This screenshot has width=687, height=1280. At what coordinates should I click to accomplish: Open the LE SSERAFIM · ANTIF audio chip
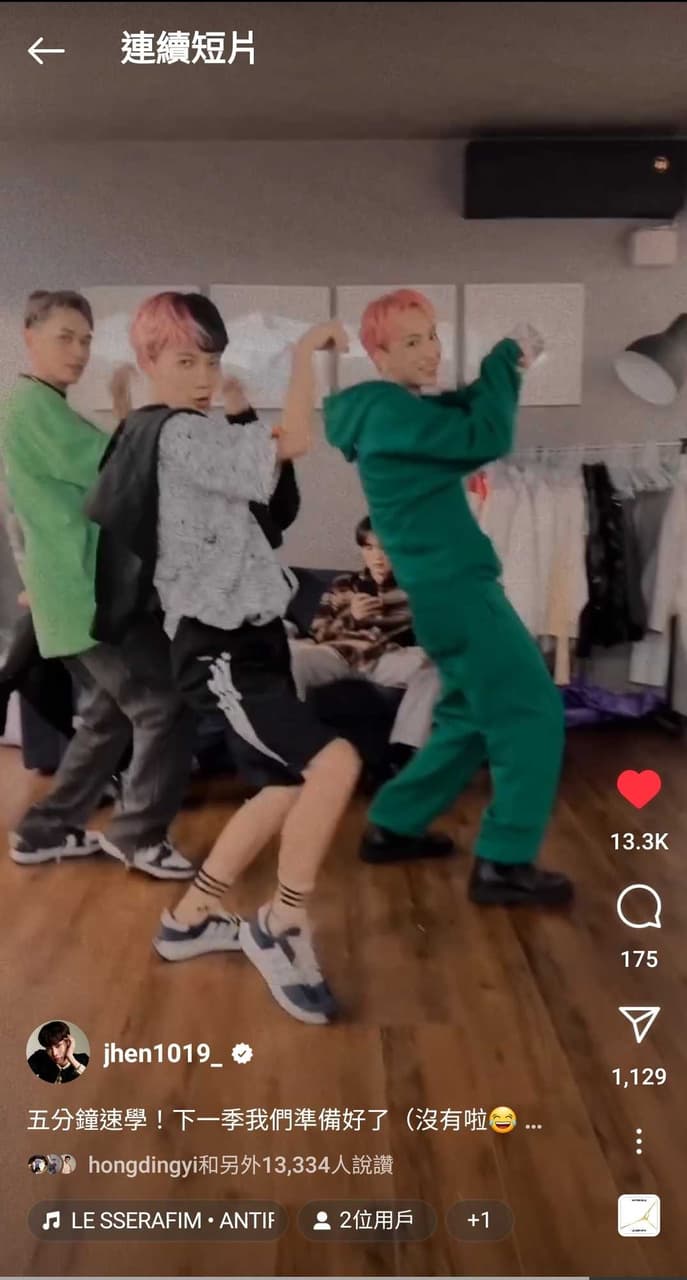158,1221
